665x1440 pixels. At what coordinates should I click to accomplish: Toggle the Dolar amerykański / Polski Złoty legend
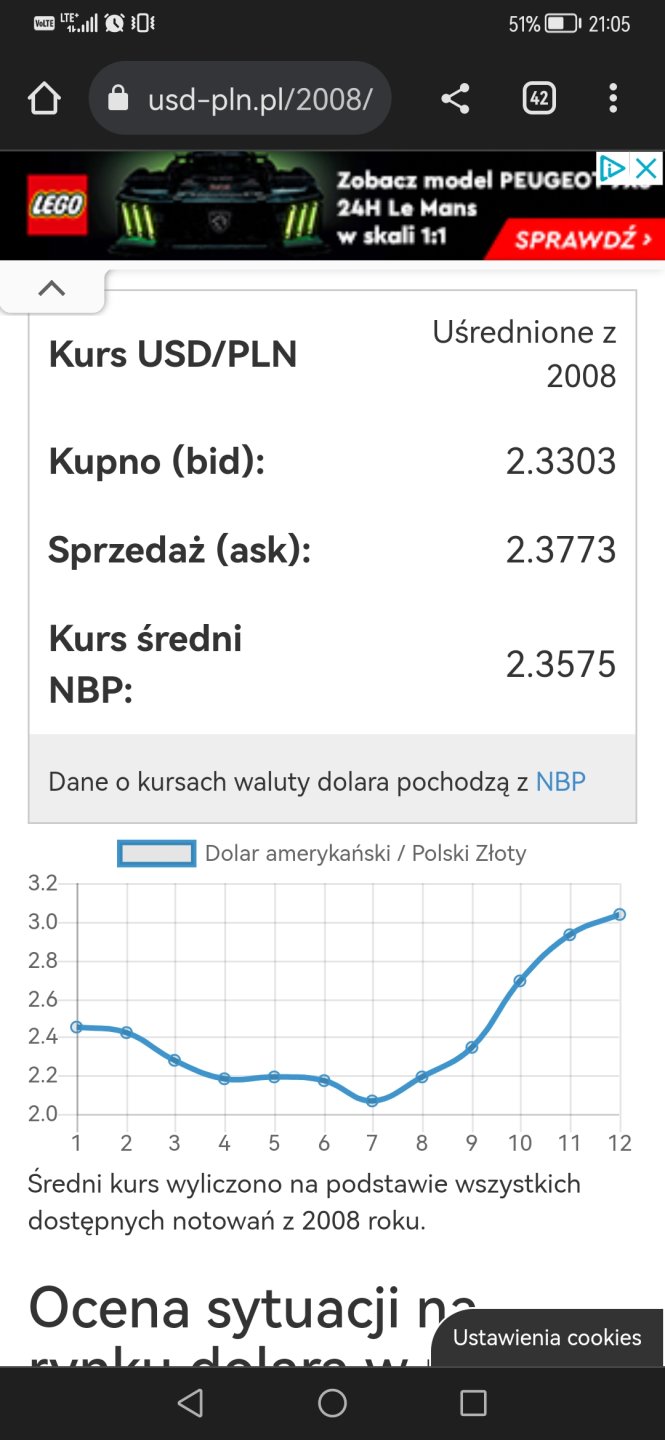[x=157, y=853]
